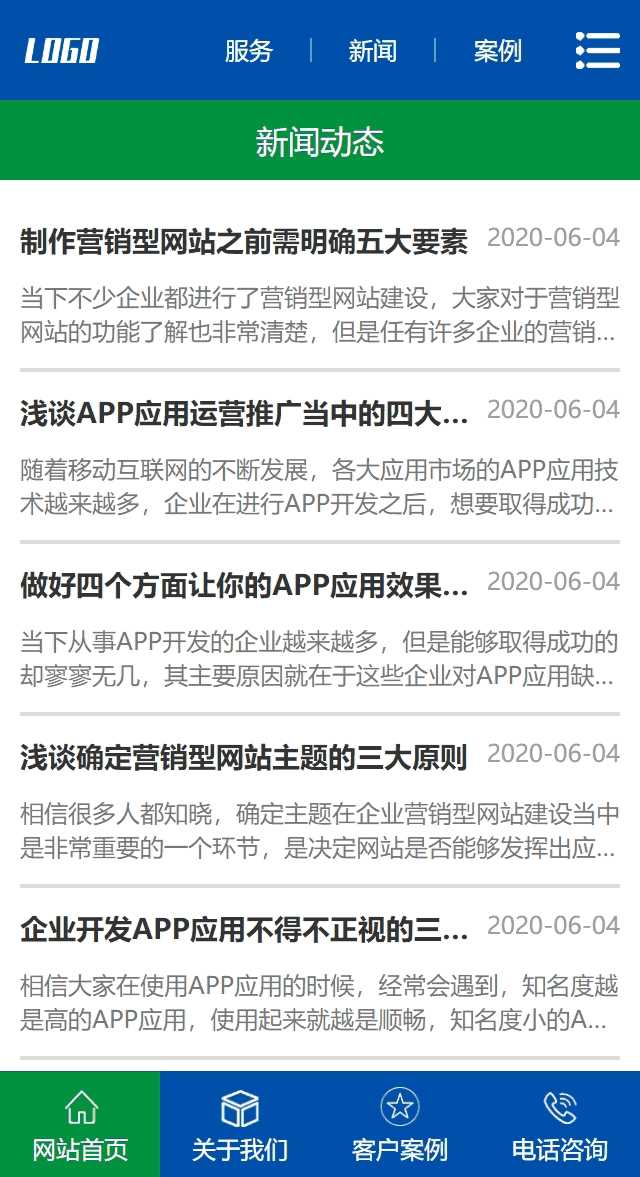The height and width of the screenshot is (1177, 640).
Task: Open article 浅谈确定营销型网站主题的三大原则
Action: click(x=244, y=757)
